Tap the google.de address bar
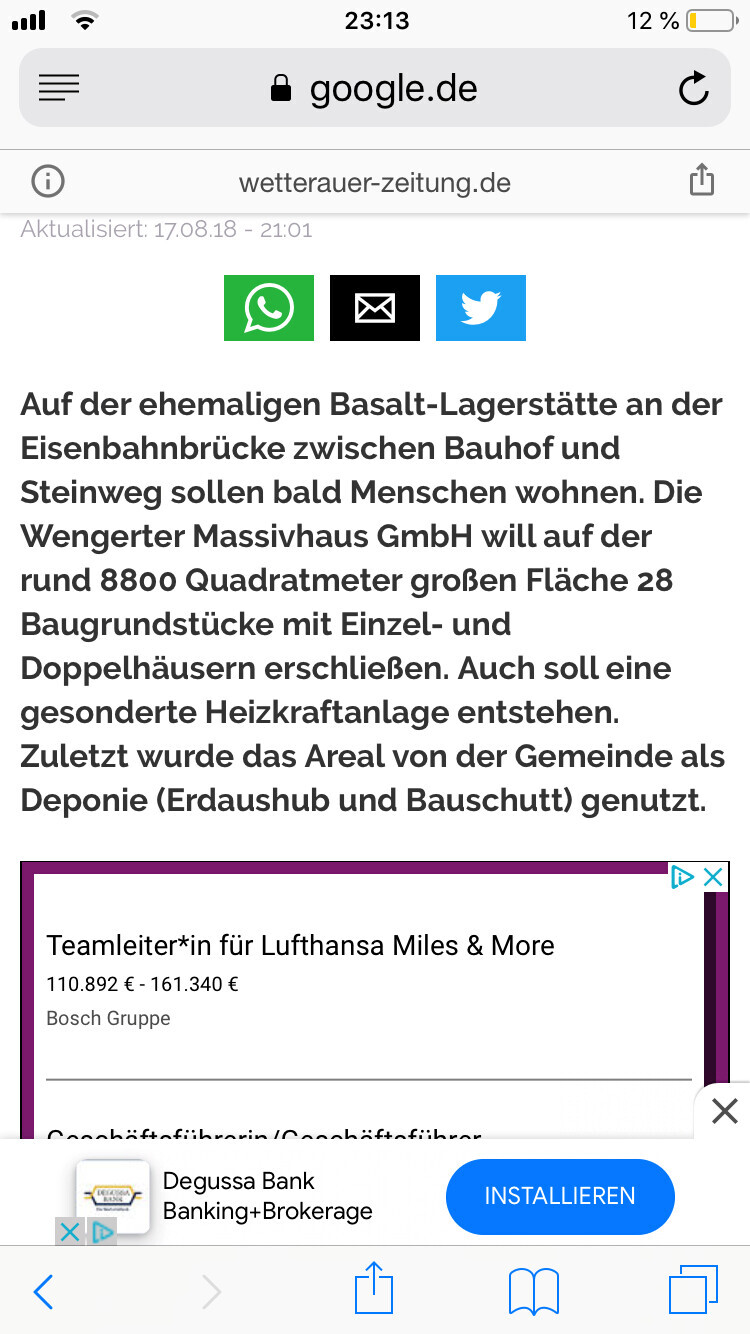Viewport: 750px width, 1334px height. tap(375, 89)
